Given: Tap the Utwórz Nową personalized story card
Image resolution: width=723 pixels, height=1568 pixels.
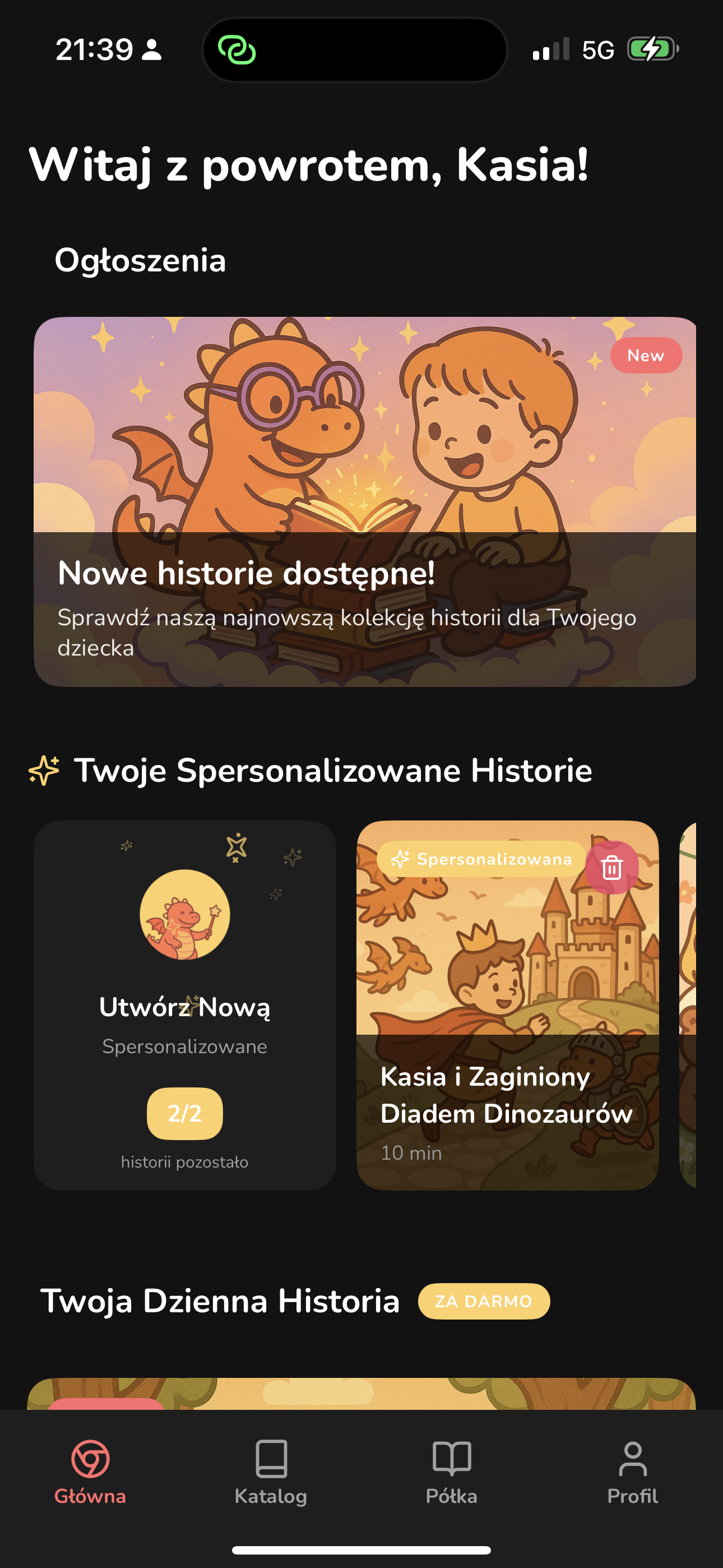Looking at the screenshot, I should point(184,1004).
